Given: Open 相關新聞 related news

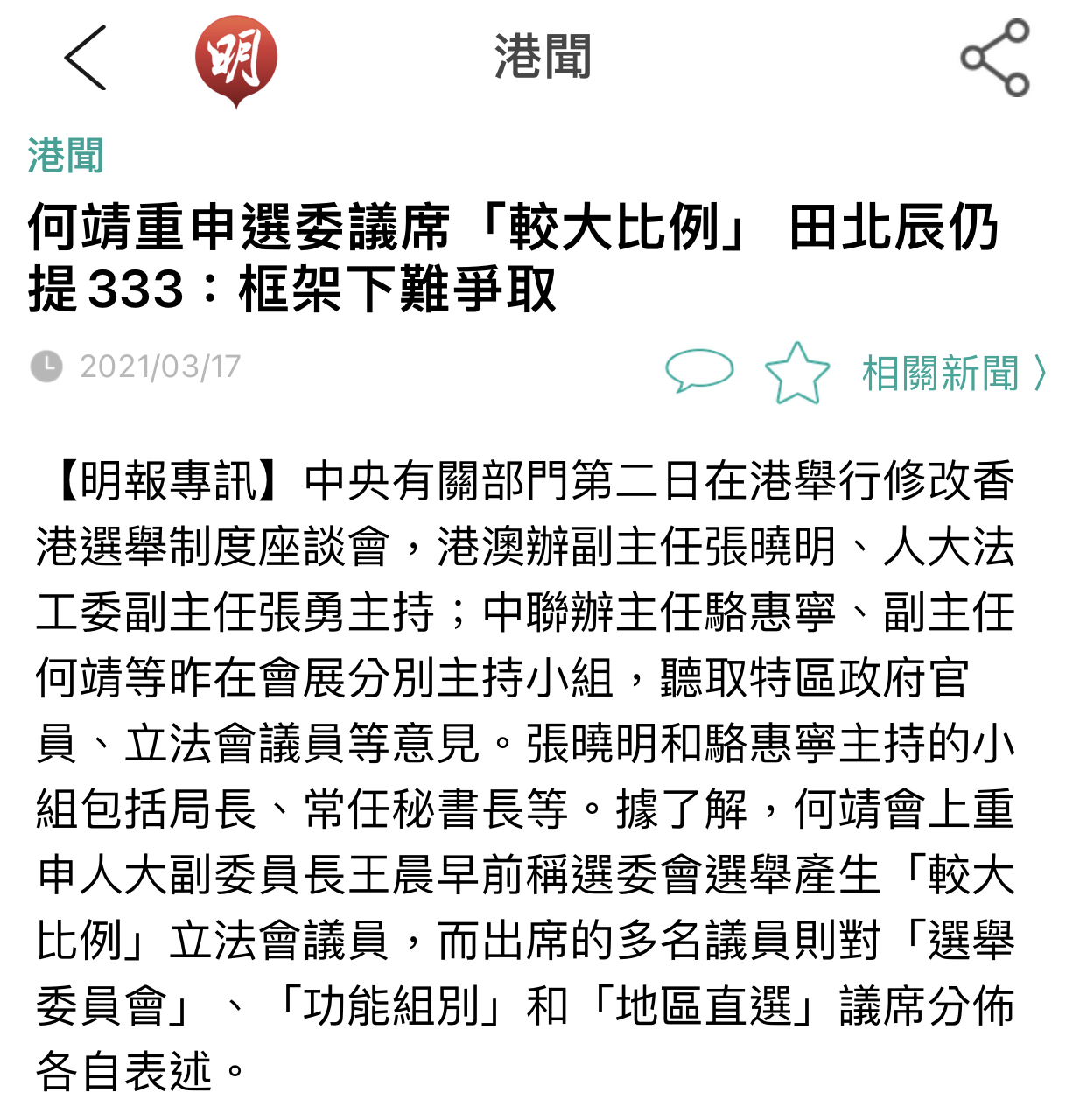Looking at the screenshot, I should pos(953,374).
